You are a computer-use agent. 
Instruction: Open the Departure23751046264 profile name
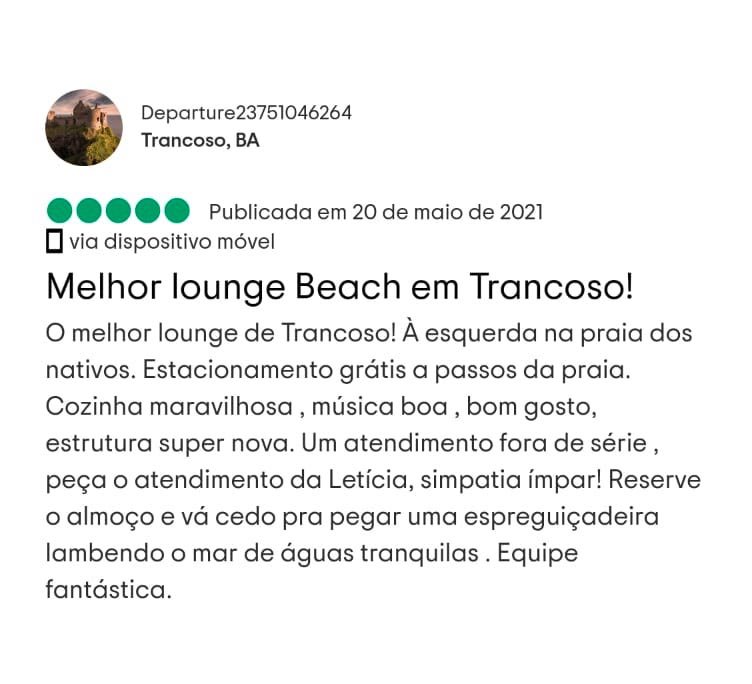(246, 113)
